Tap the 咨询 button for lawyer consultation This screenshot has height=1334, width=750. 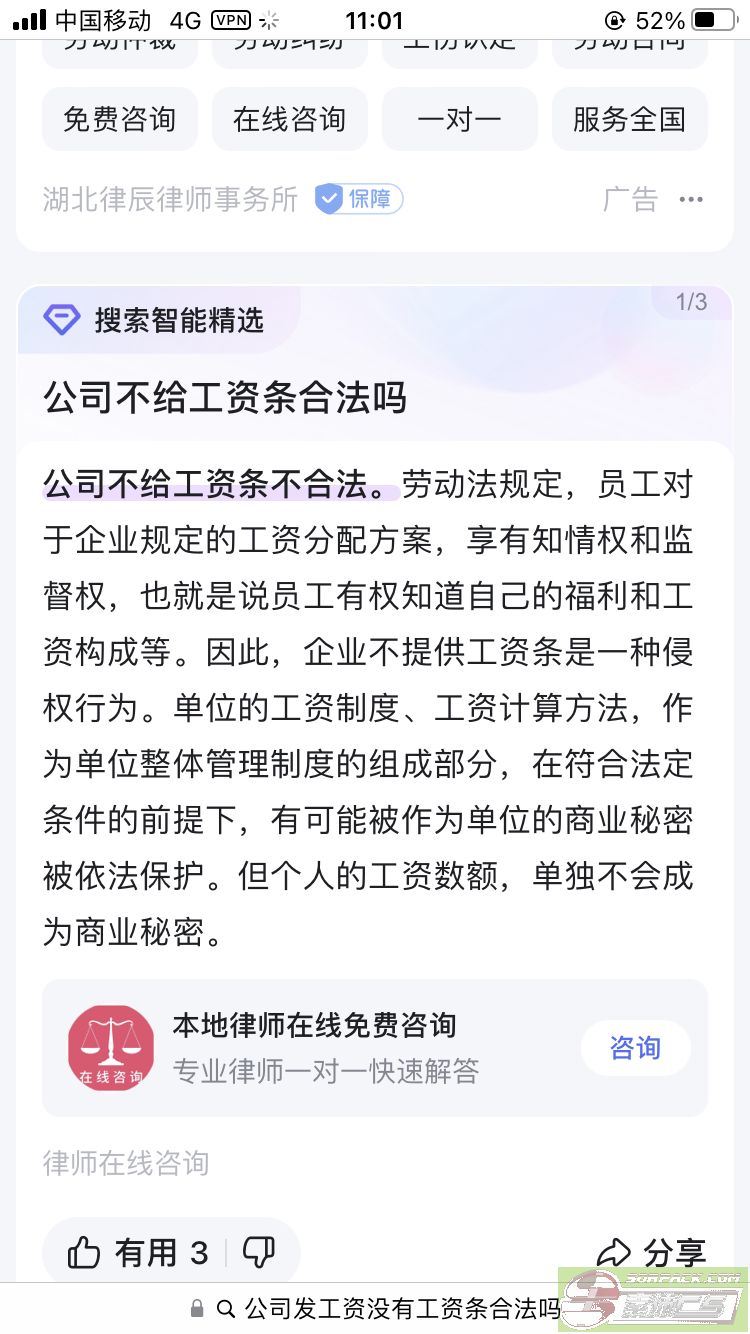point(635,1048)
